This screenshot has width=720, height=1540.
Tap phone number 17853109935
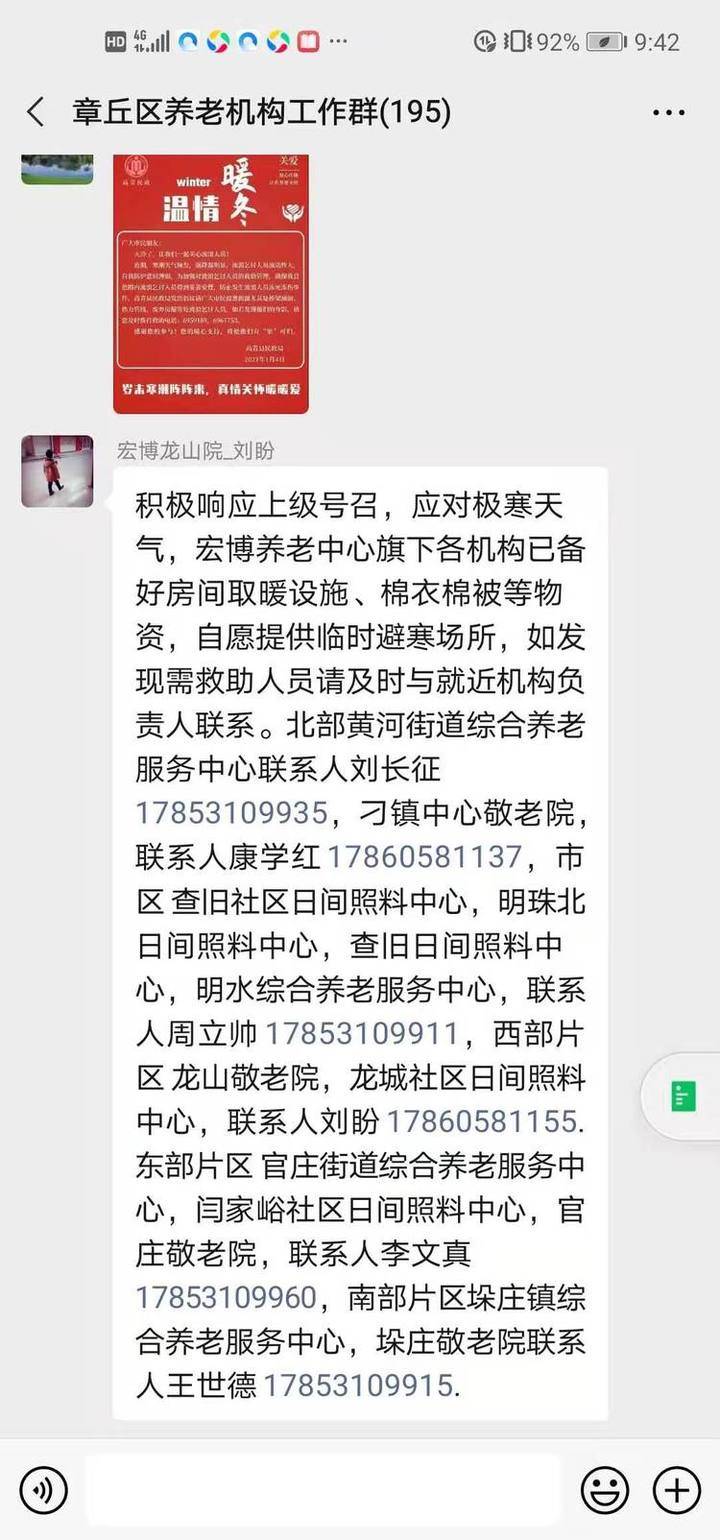pyautogui.click(x=231, y=813)
